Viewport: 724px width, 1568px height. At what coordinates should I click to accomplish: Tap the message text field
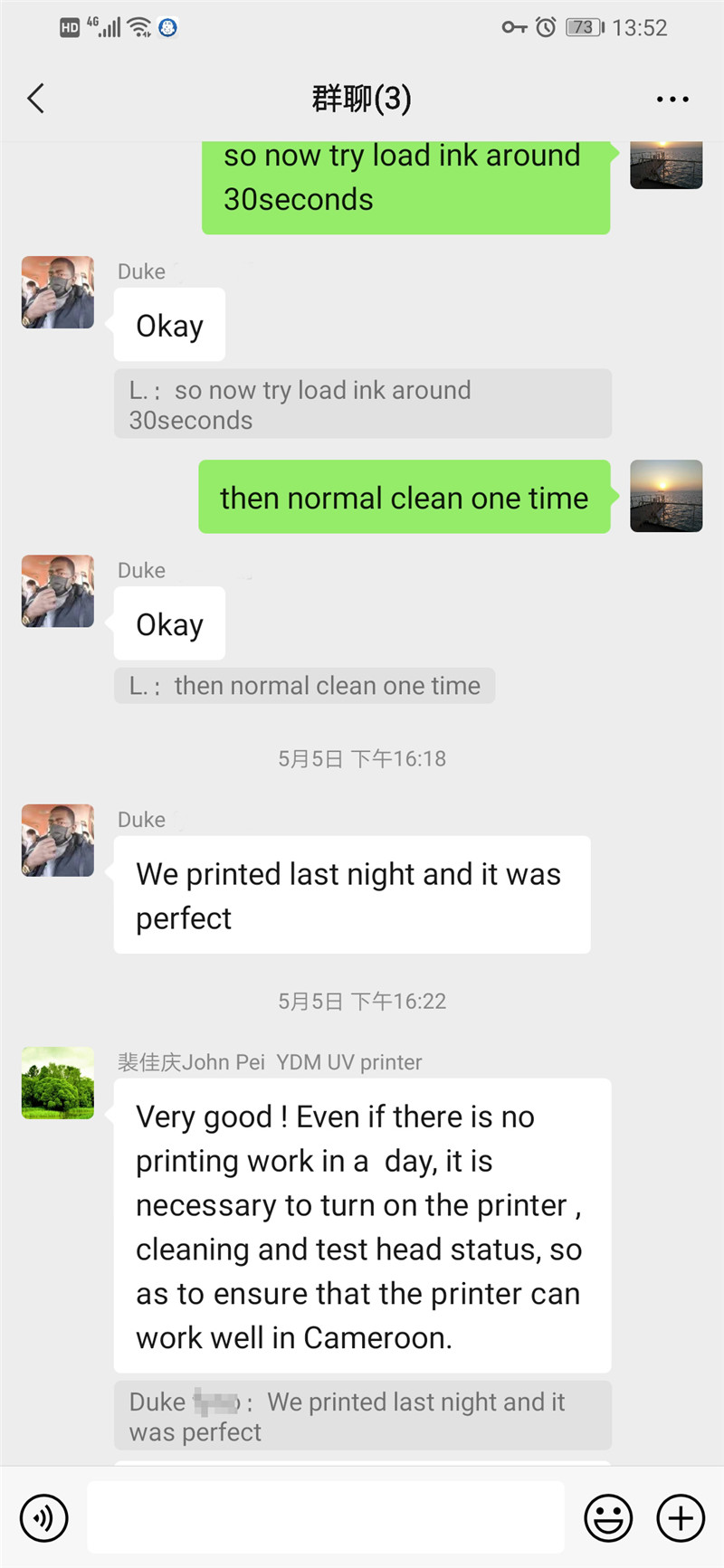coord(326,1517)
